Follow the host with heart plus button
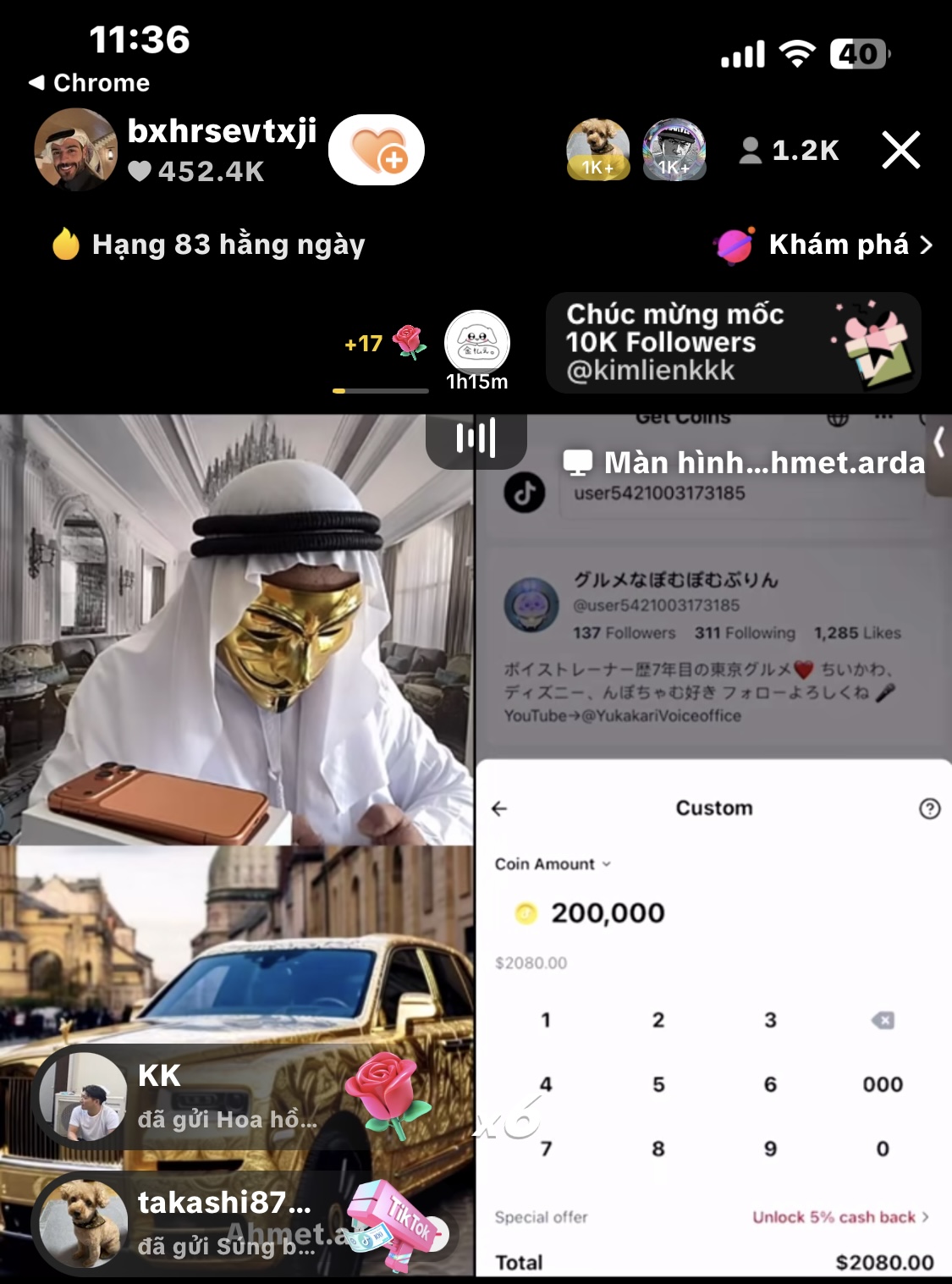Screen dimensions: 952x1284 click(x=376, y=150)
